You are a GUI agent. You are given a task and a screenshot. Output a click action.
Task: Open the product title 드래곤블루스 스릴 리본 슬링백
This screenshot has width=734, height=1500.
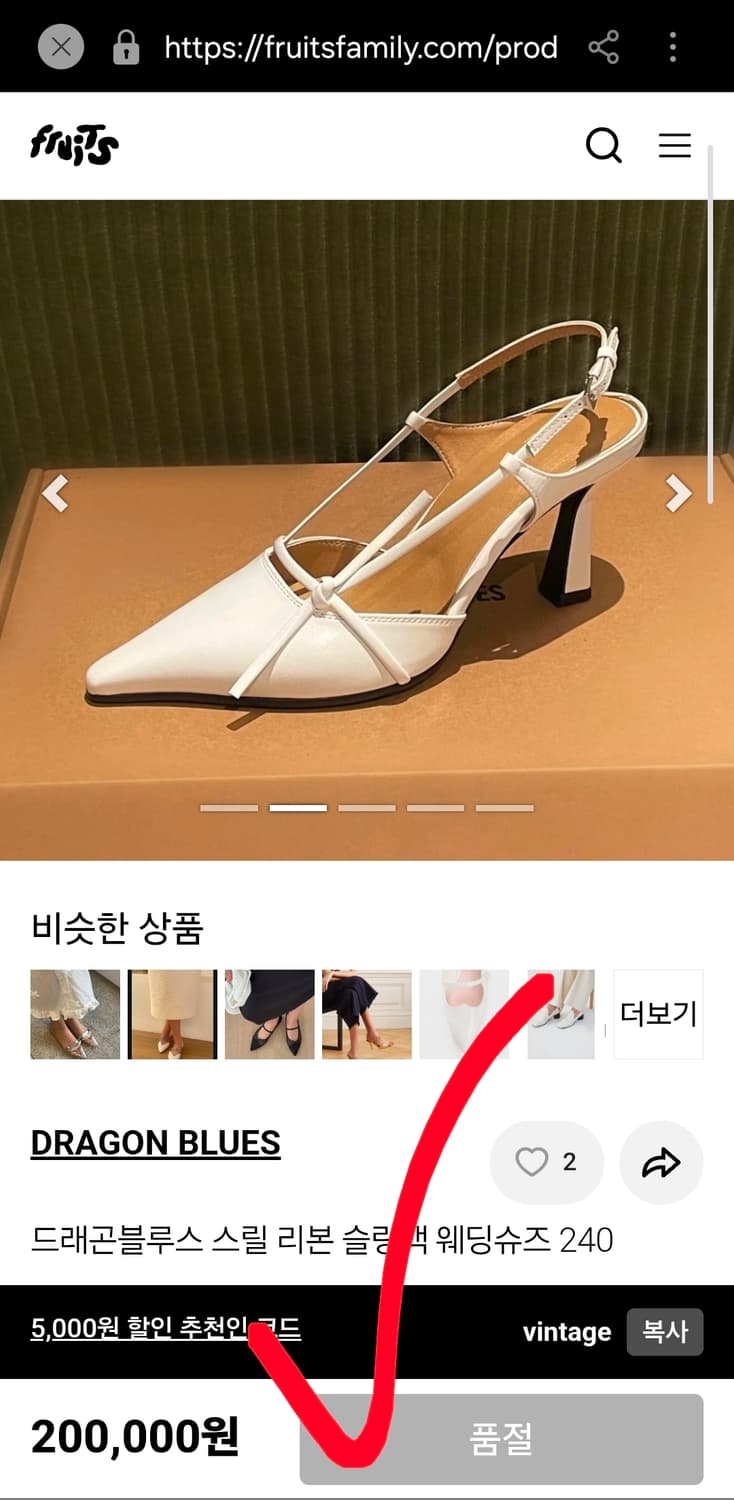322,1238
